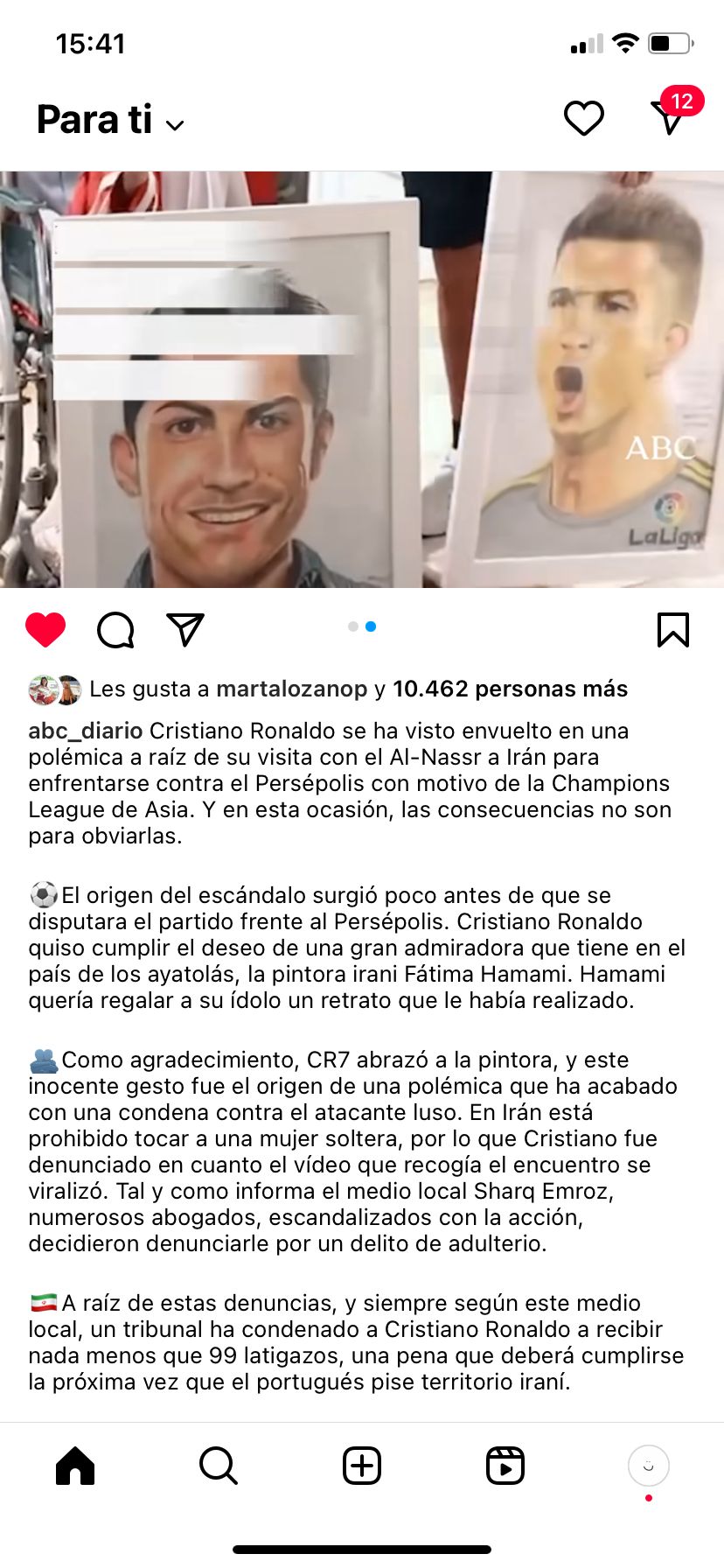Image resolution: width=724 pixels, height=1568 pixels.
Task: Open the abc_diario profile from the caption
Action: [85, 731]
